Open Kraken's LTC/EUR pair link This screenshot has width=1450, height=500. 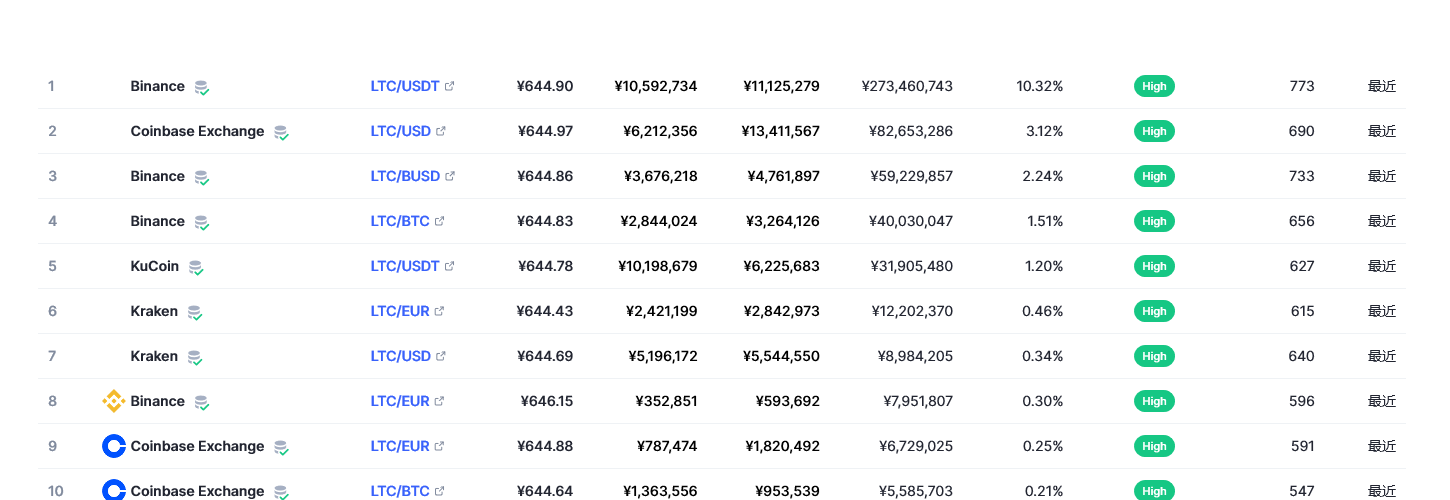(x=400, y=311)
